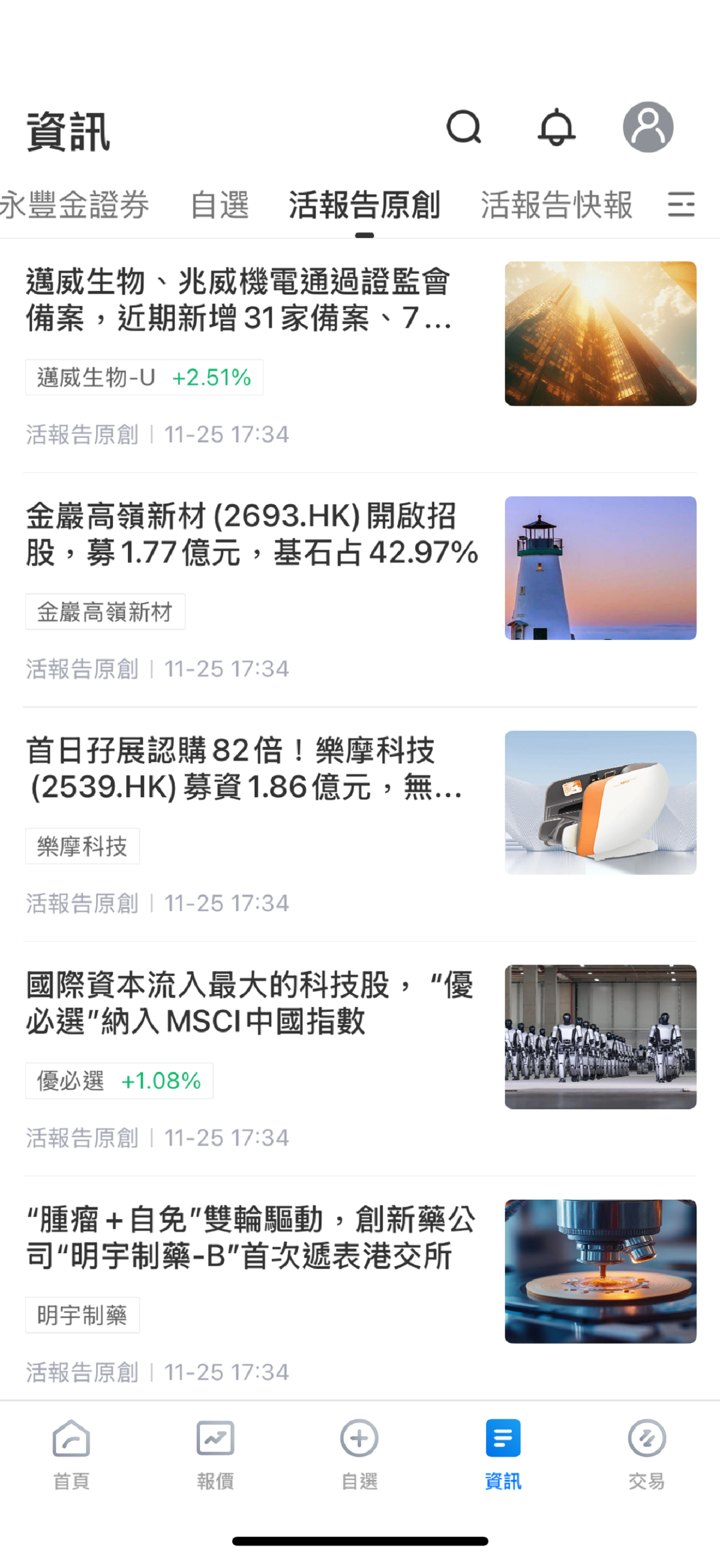Switch to the 活報告快報 tab
720x1561 pixels.
(556, 205)
